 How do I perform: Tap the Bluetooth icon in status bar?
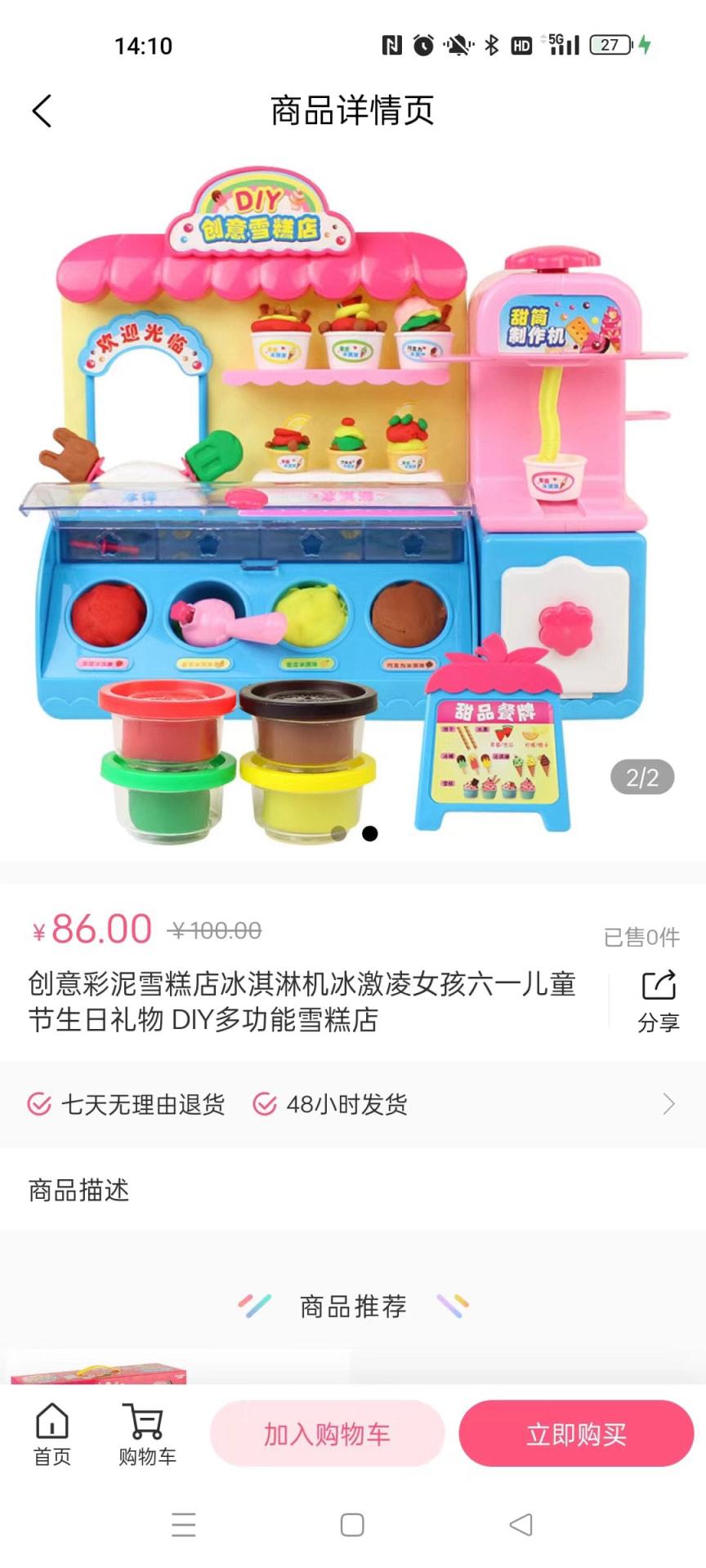494,47
